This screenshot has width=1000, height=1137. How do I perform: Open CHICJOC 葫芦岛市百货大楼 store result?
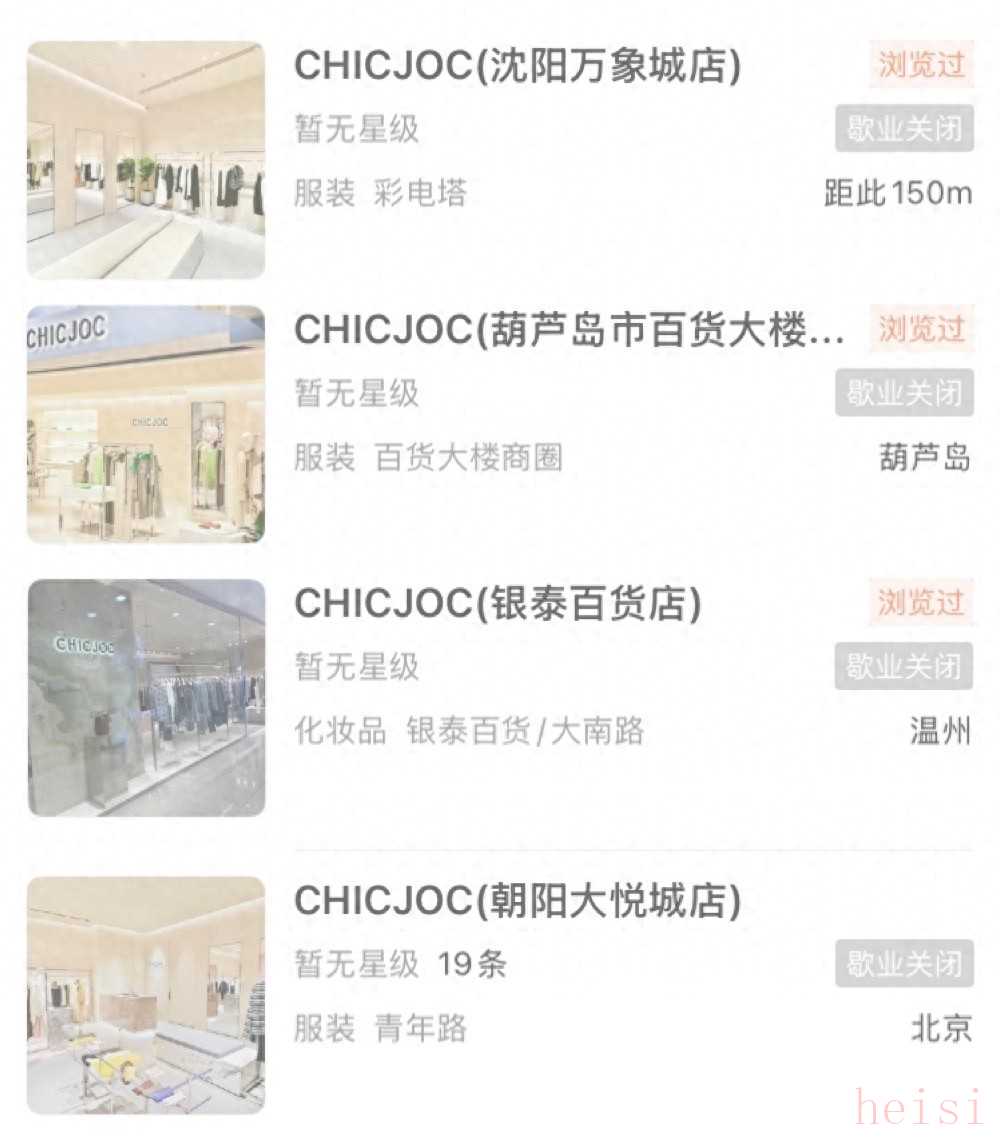(568, 331)
